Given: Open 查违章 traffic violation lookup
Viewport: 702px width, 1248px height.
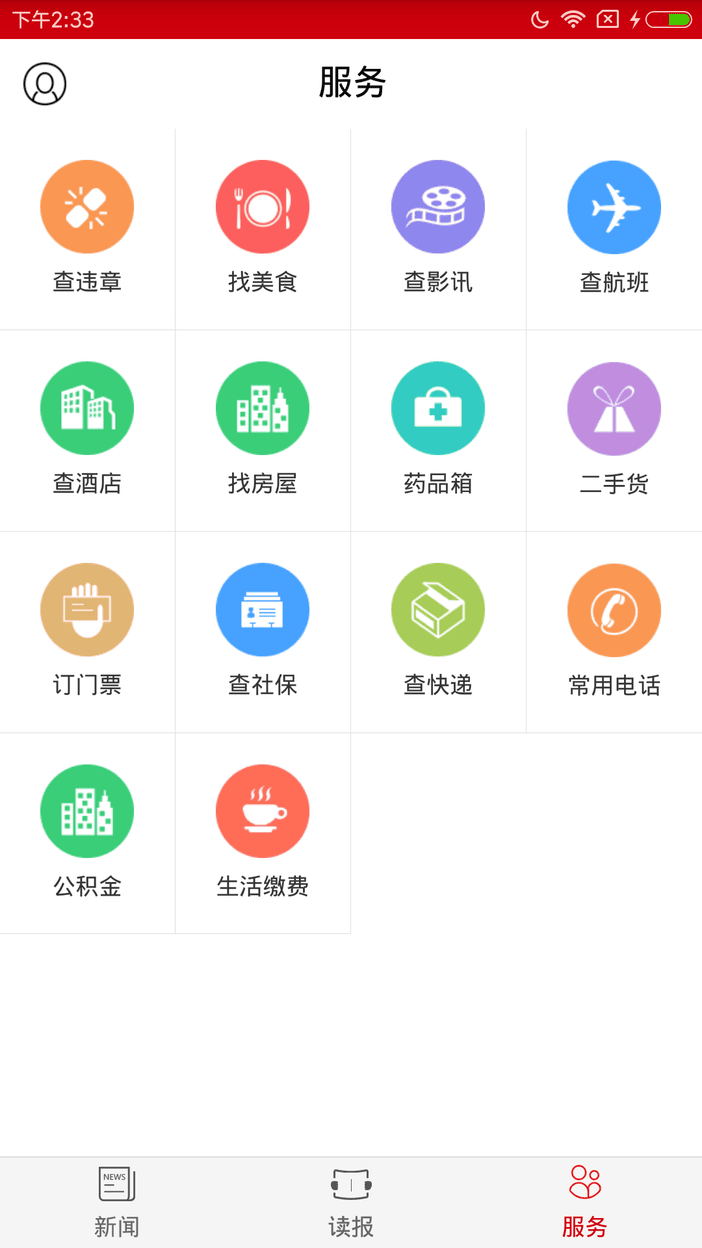Looking at the screenshot, I should click(x=87, y=207).
